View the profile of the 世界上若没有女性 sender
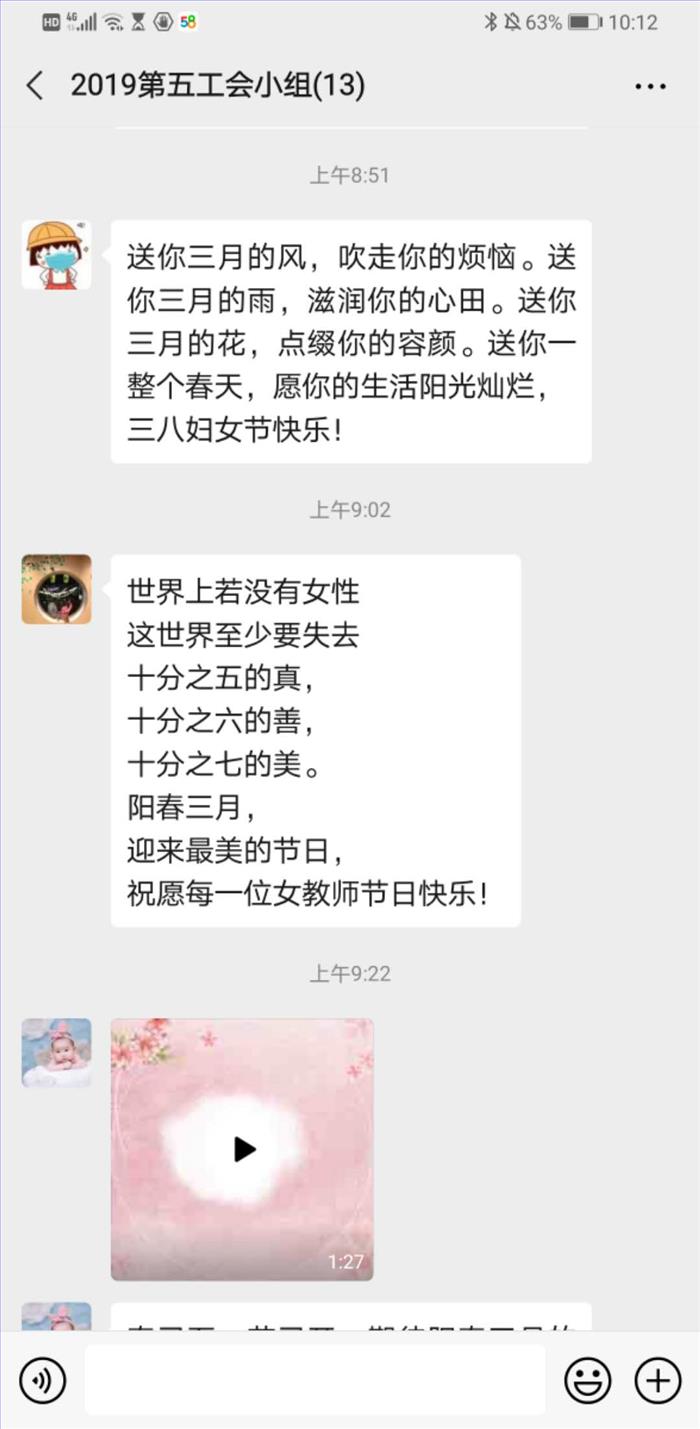Viewport: 700px width, 1429px height. 57,589
